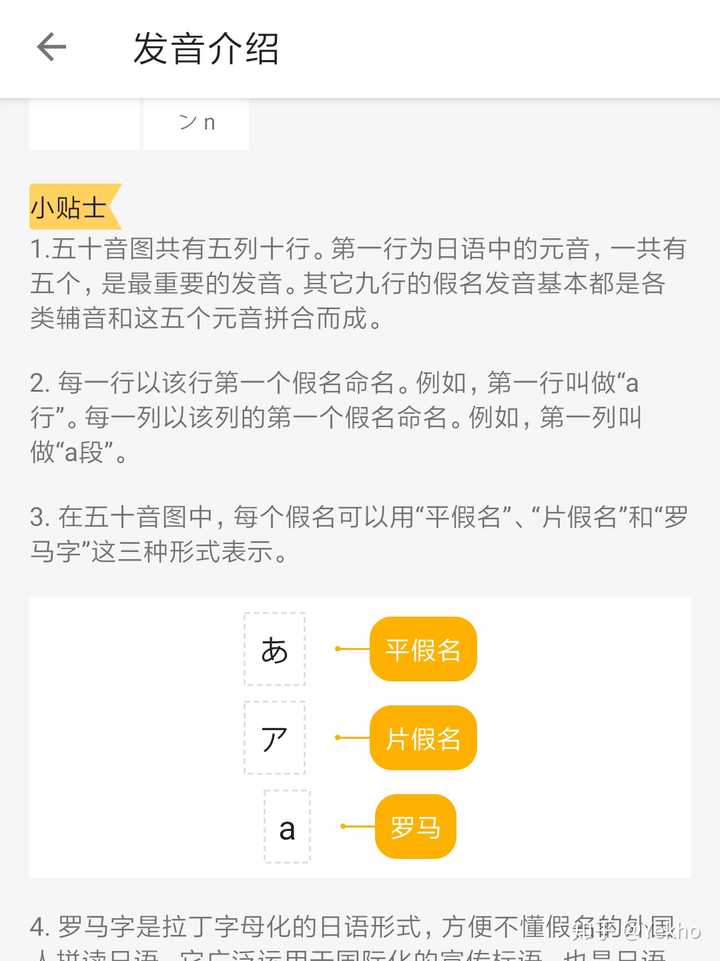
Task: Collapse the kana diagram section
Action: 360,740
